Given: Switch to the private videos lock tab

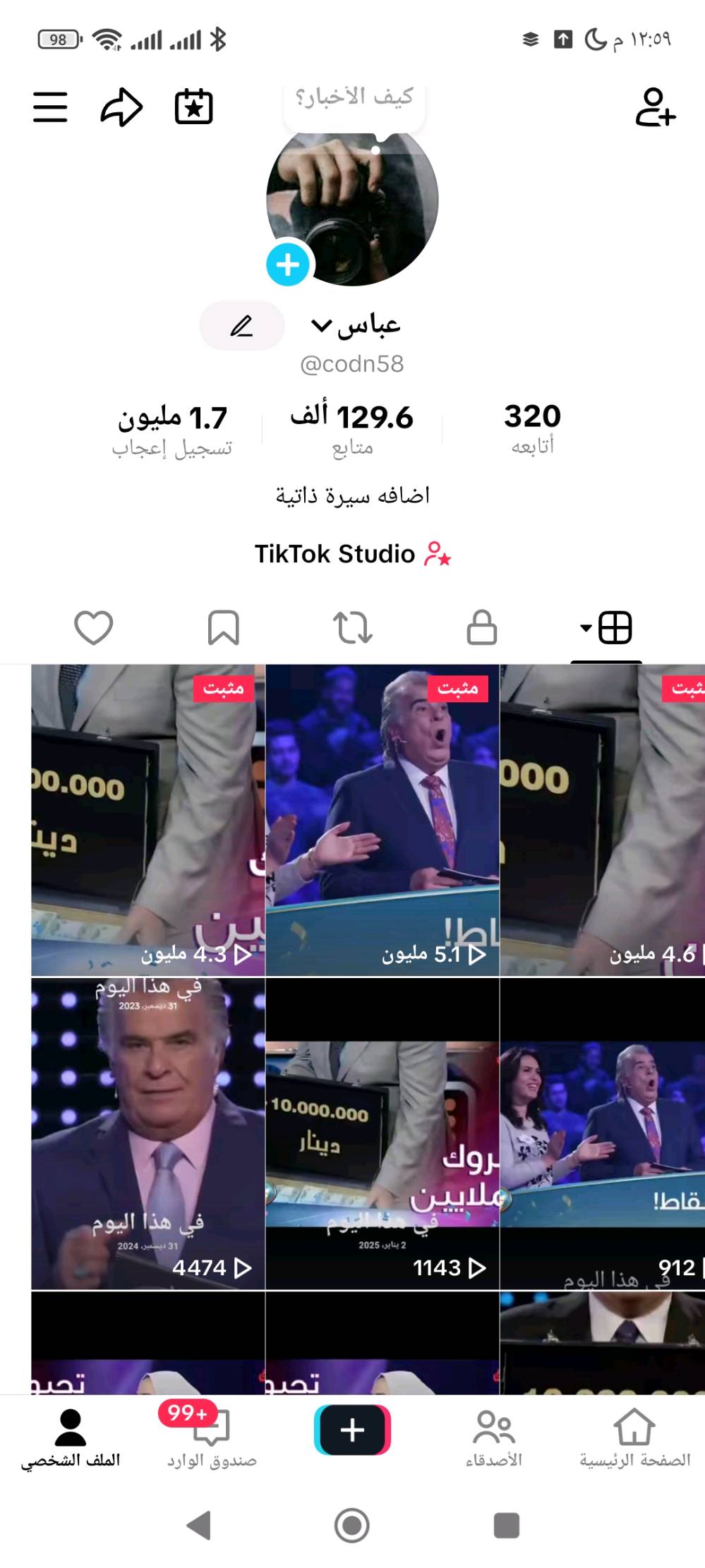Looking at the screenshot, I should tap(482, 627).
